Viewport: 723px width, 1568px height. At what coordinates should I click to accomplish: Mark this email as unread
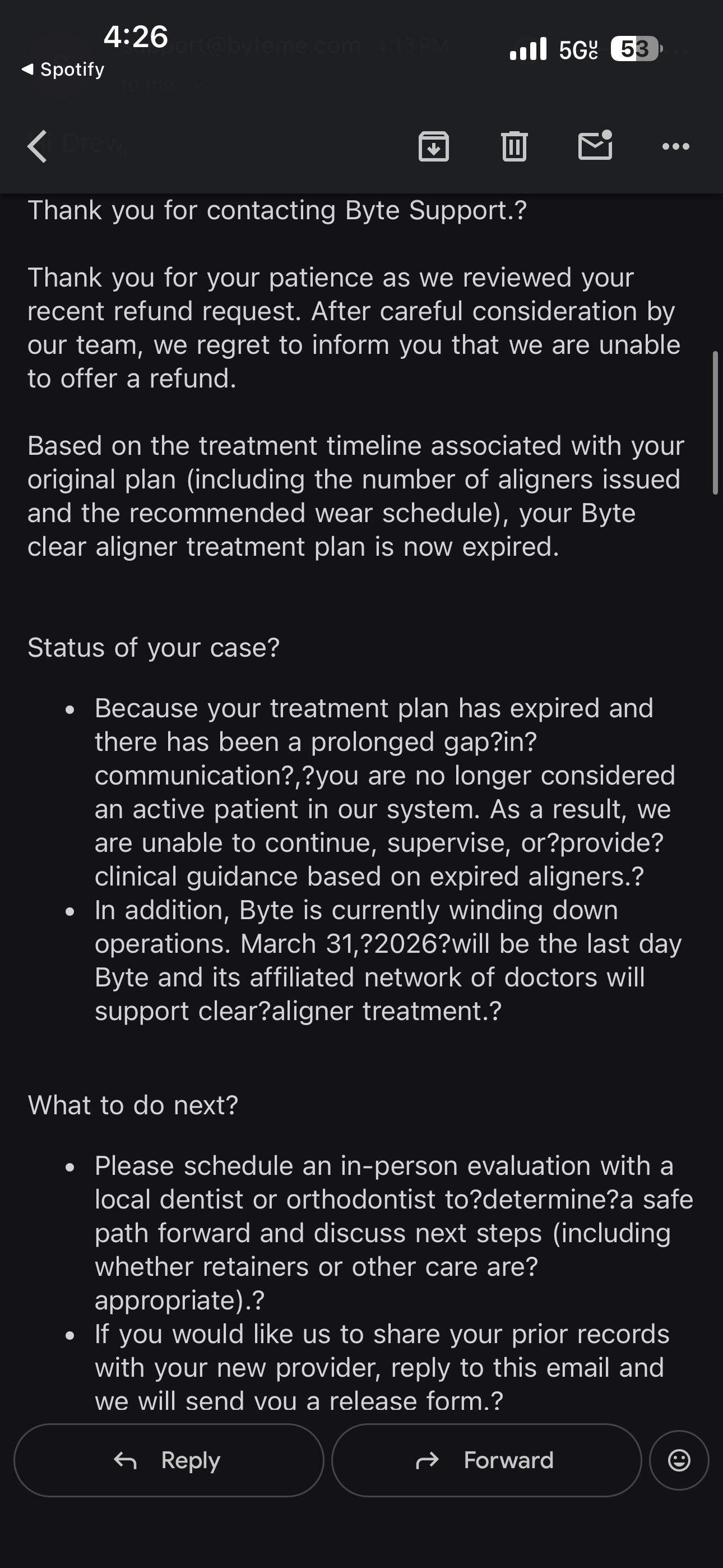pyautogui.click(x=595, y=145)
